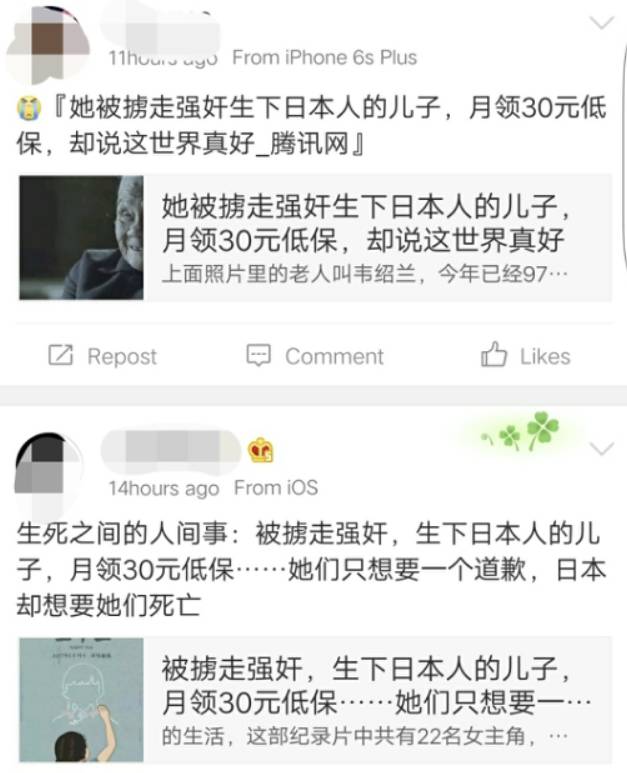Expand options chevron on 14 hours ago post

pyautogui.click(x=601, y=449)
